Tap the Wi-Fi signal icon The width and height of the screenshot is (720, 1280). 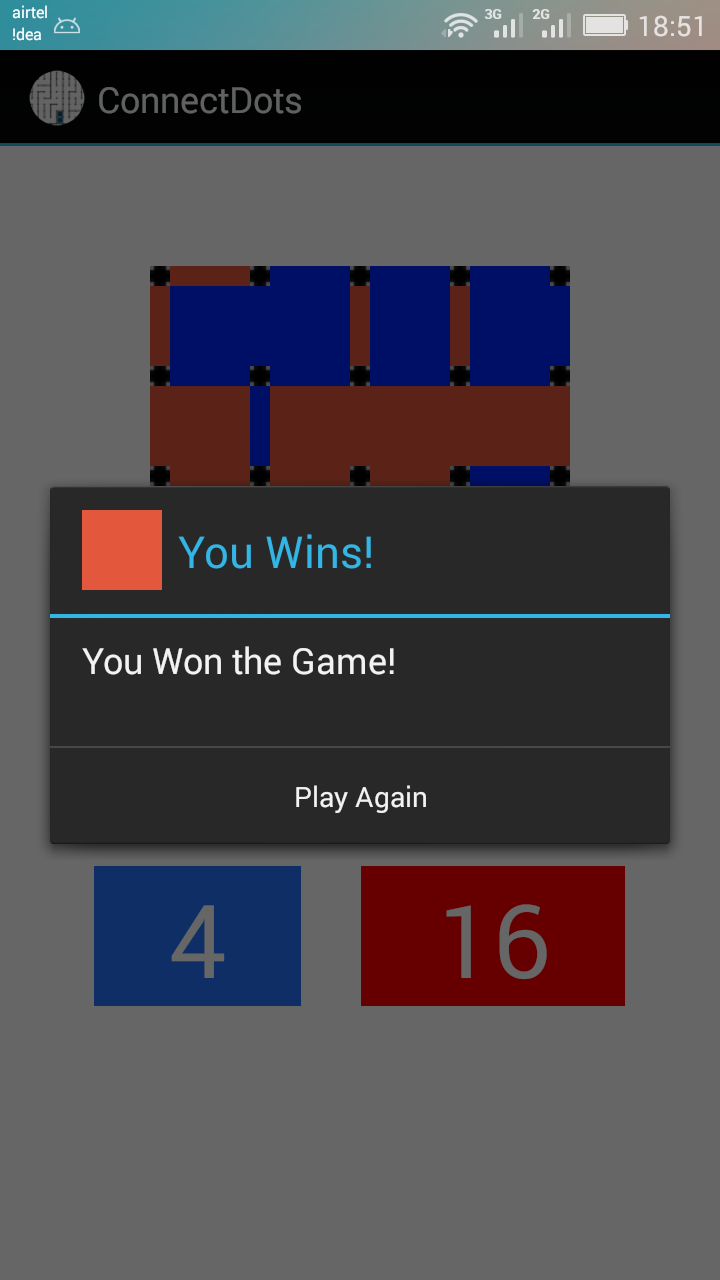(458, 25)
